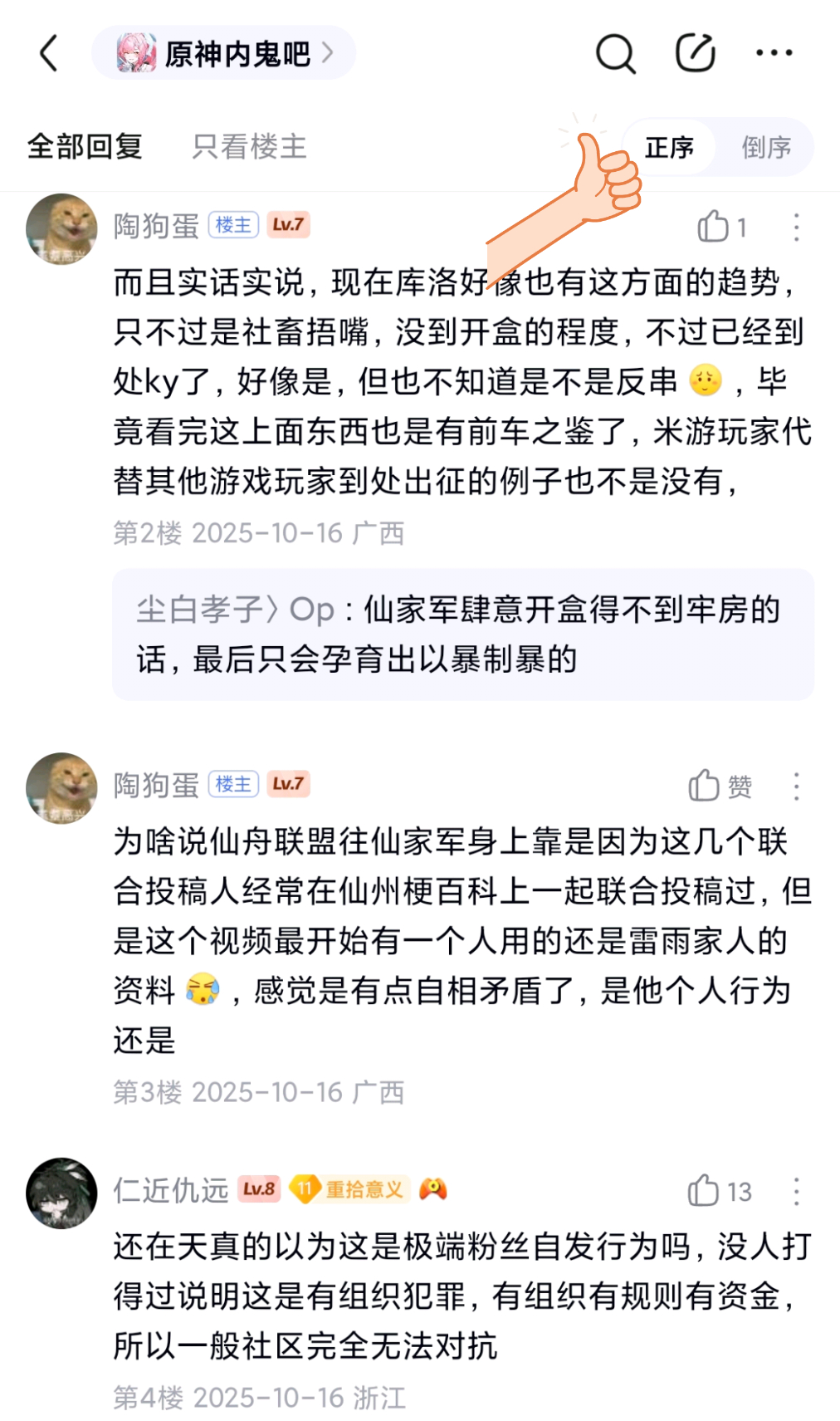The image size is (840, 1421).
Task: Open more options on 仁近仇远's reply
Action: 796,1191
